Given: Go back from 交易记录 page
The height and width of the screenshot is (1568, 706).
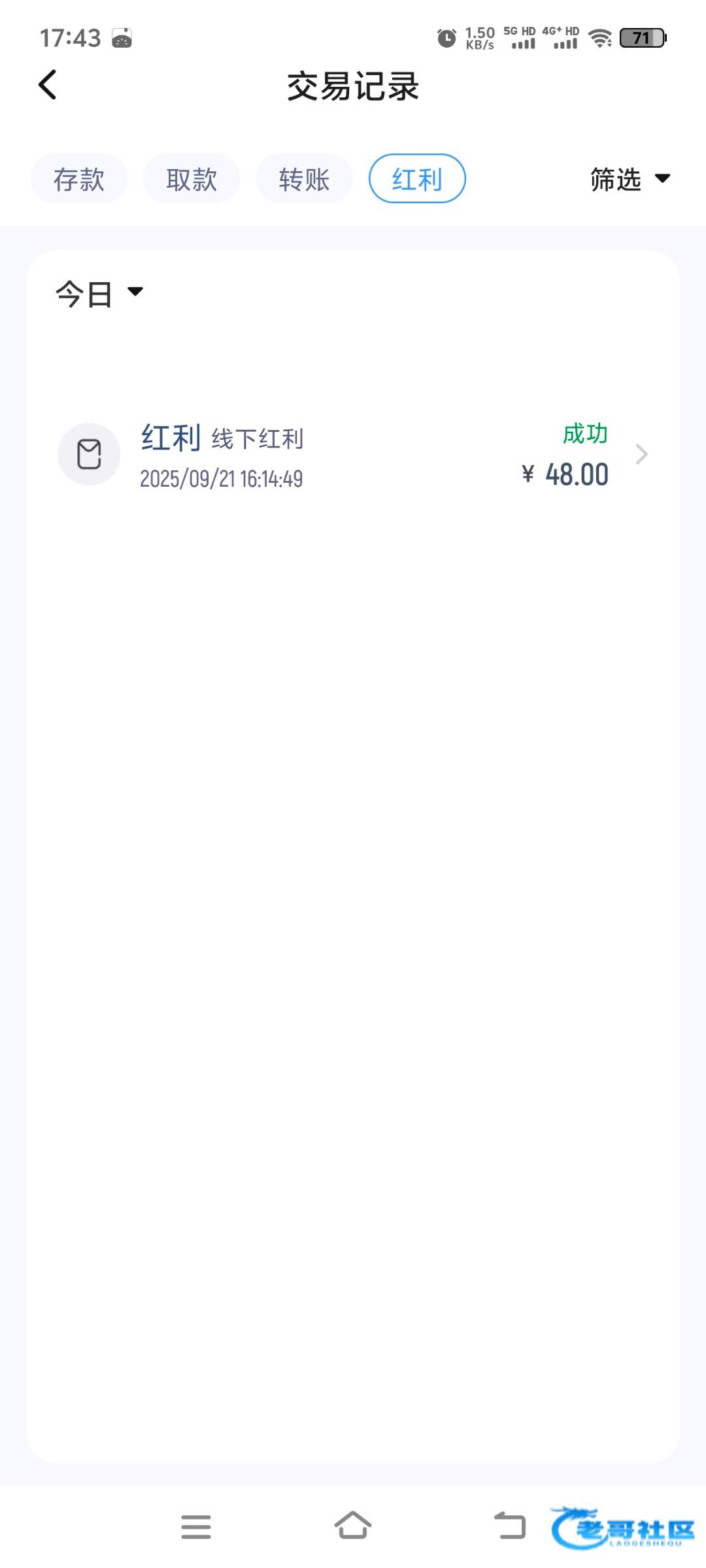Looking at the screenshot, I should (x=48, y=86).
